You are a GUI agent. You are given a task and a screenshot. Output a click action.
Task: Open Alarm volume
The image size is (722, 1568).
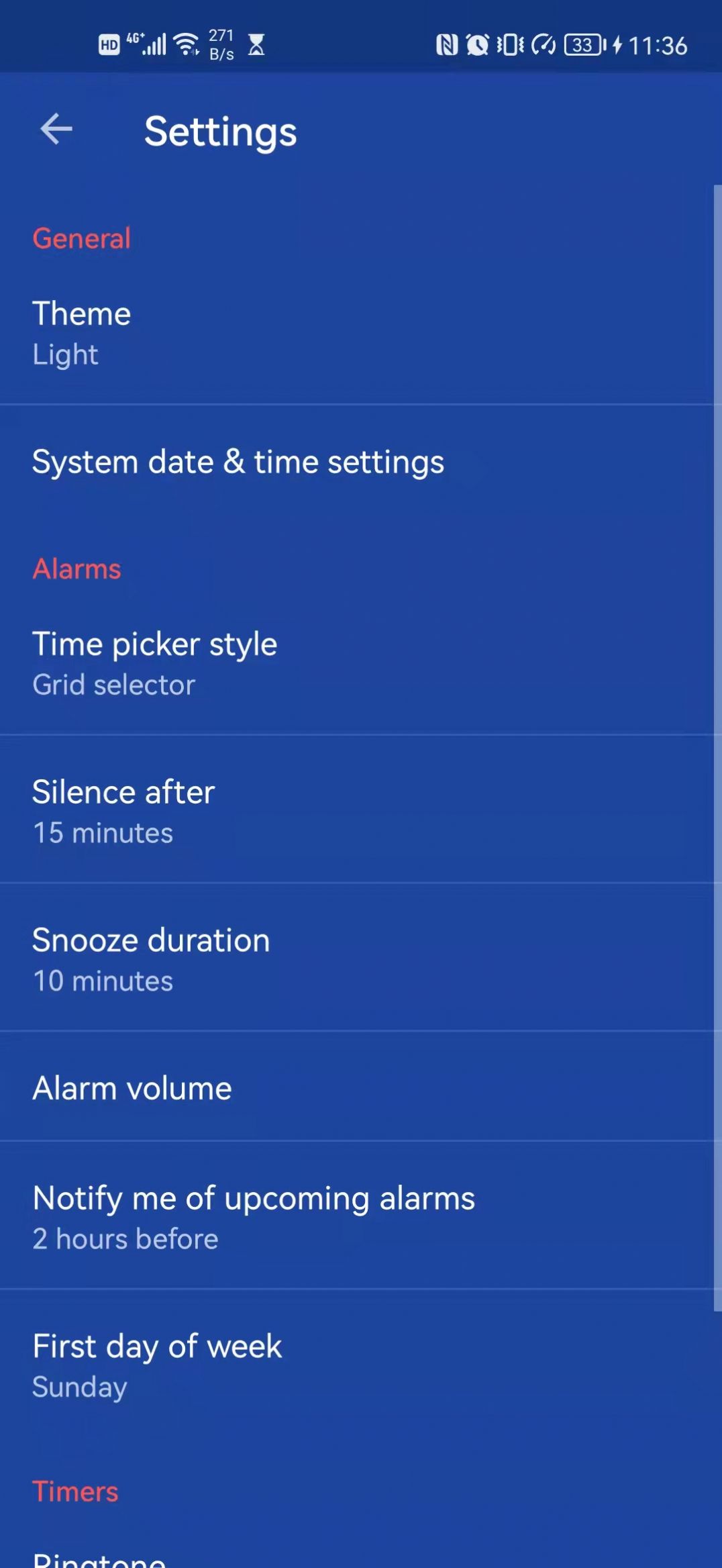[356, 1087]
